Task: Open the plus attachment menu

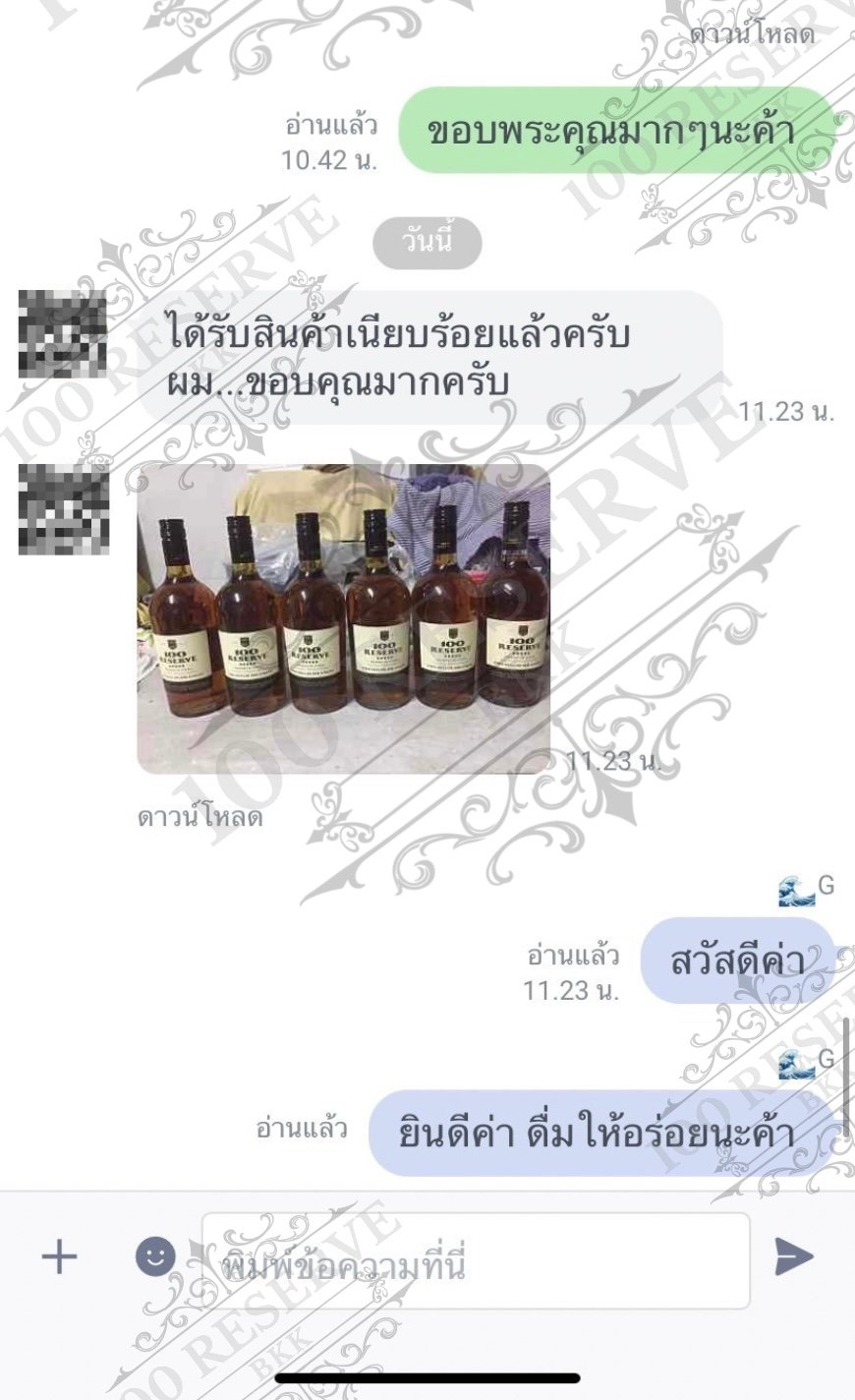Action: pos(59,1256)
